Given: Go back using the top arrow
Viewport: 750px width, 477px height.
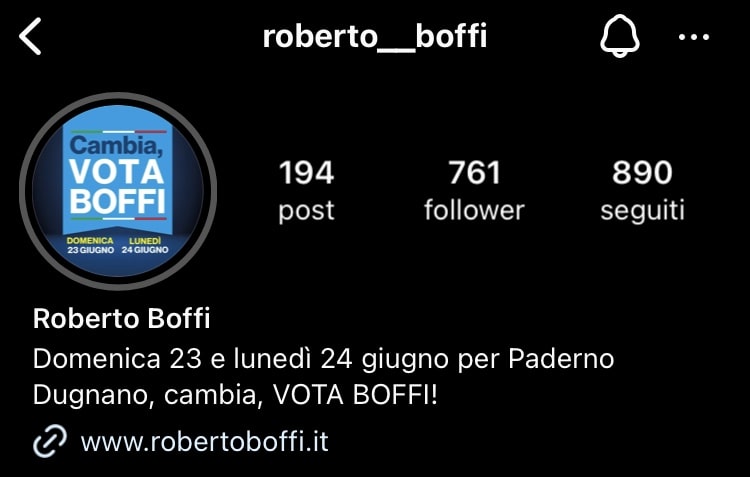Looking at the screenshot, I should coord(30,38).
